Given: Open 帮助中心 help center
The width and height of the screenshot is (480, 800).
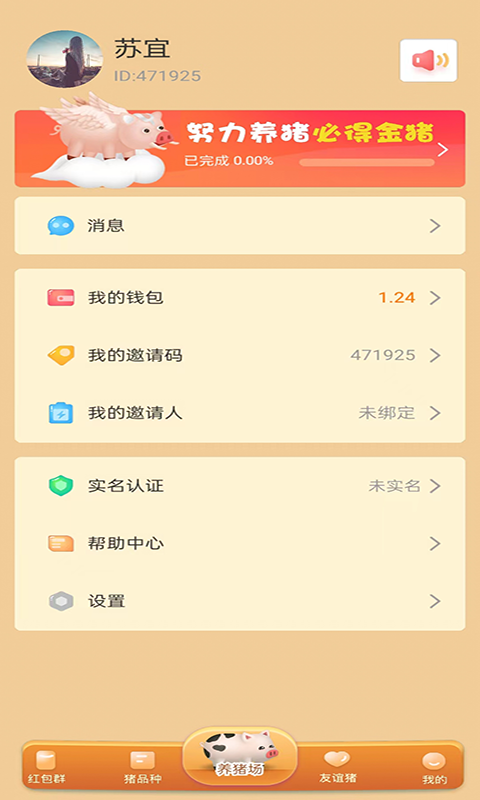Looking at the screenshot, I should pos(240,543).
